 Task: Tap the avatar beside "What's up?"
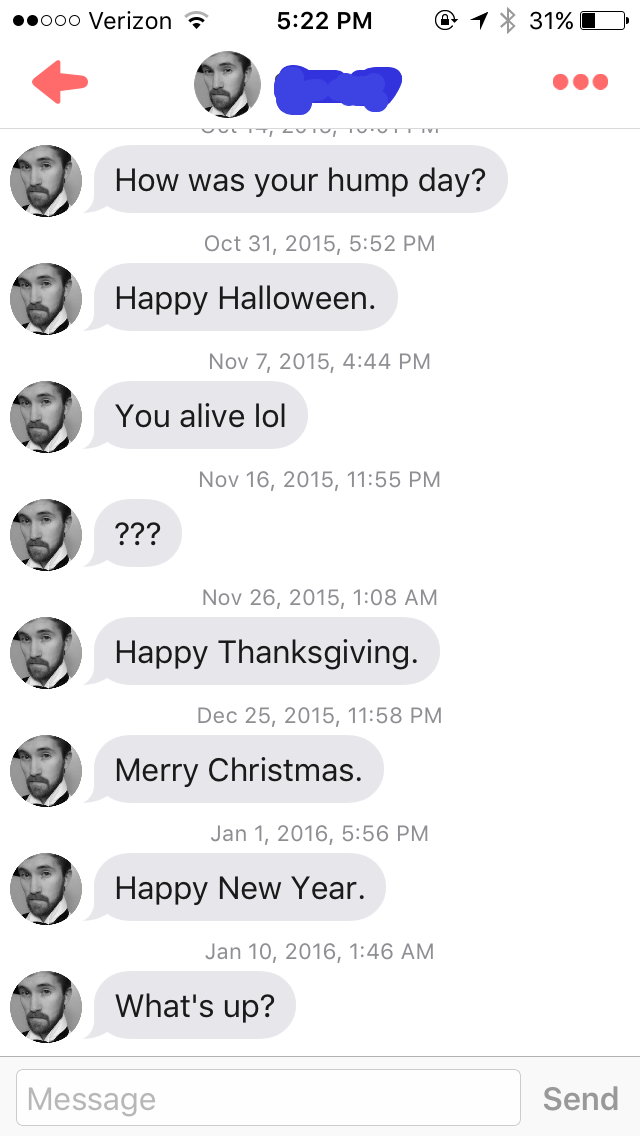point(46,1007)
